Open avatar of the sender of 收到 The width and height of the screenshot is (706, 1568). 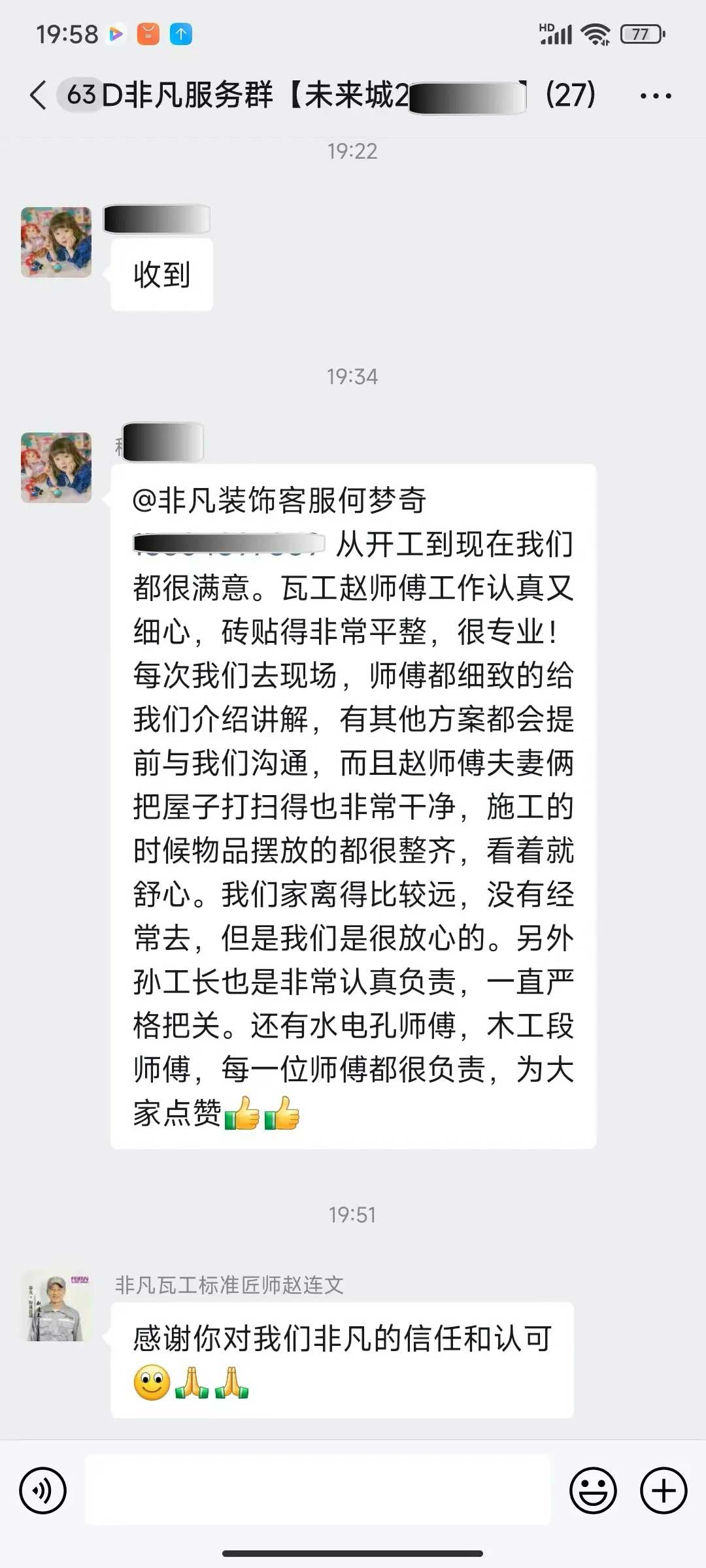click(x=56, y=242)
